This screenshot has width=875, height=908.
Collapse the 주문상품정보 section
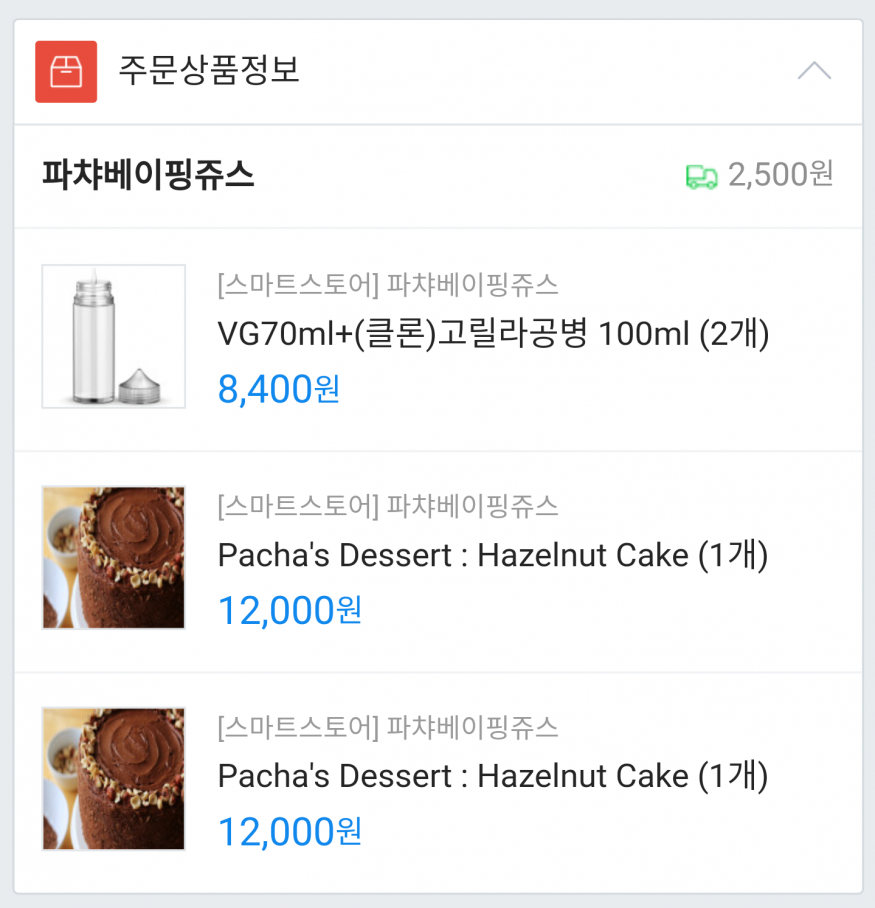pyautogui.click(x=814, y=72)
